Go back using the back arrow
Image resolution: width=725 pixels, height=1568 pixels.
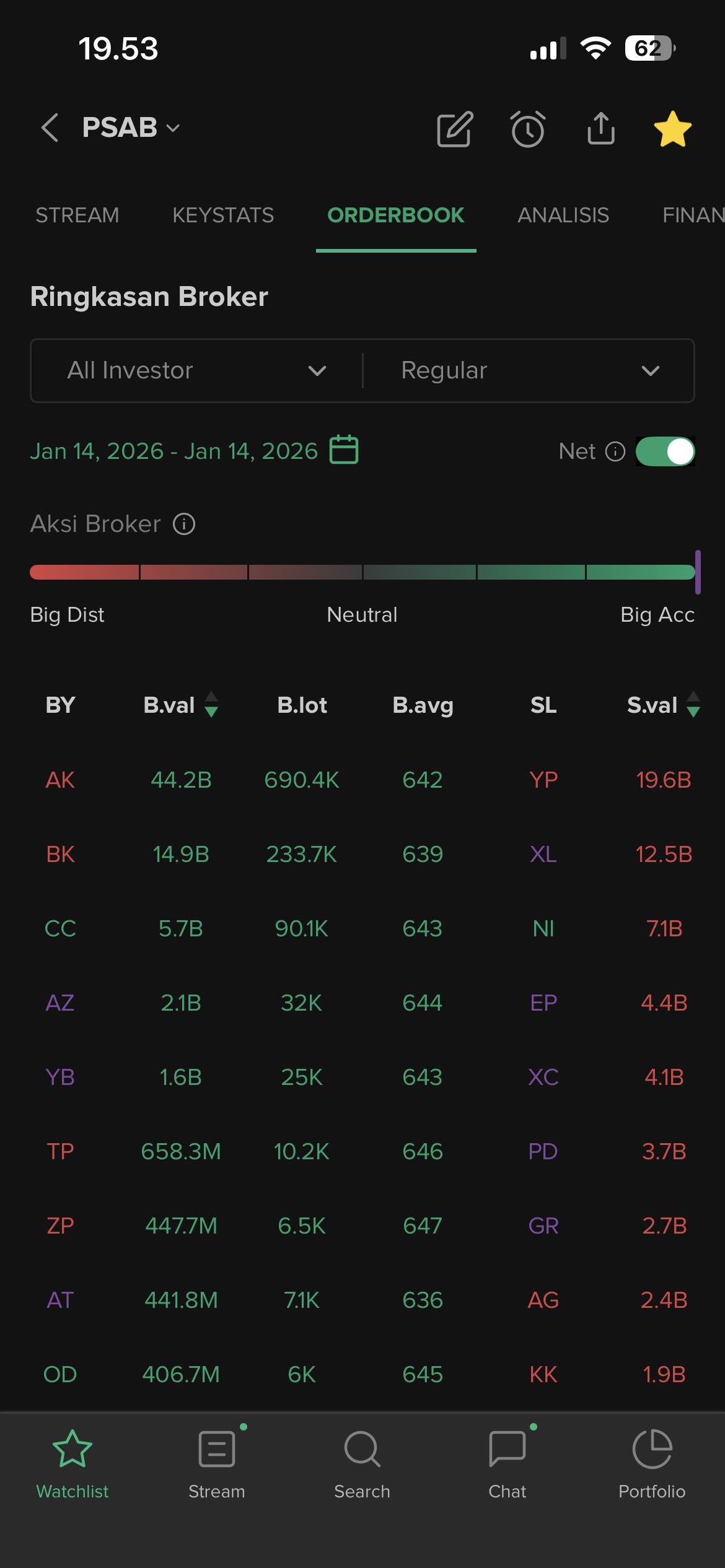click(50, 128)
